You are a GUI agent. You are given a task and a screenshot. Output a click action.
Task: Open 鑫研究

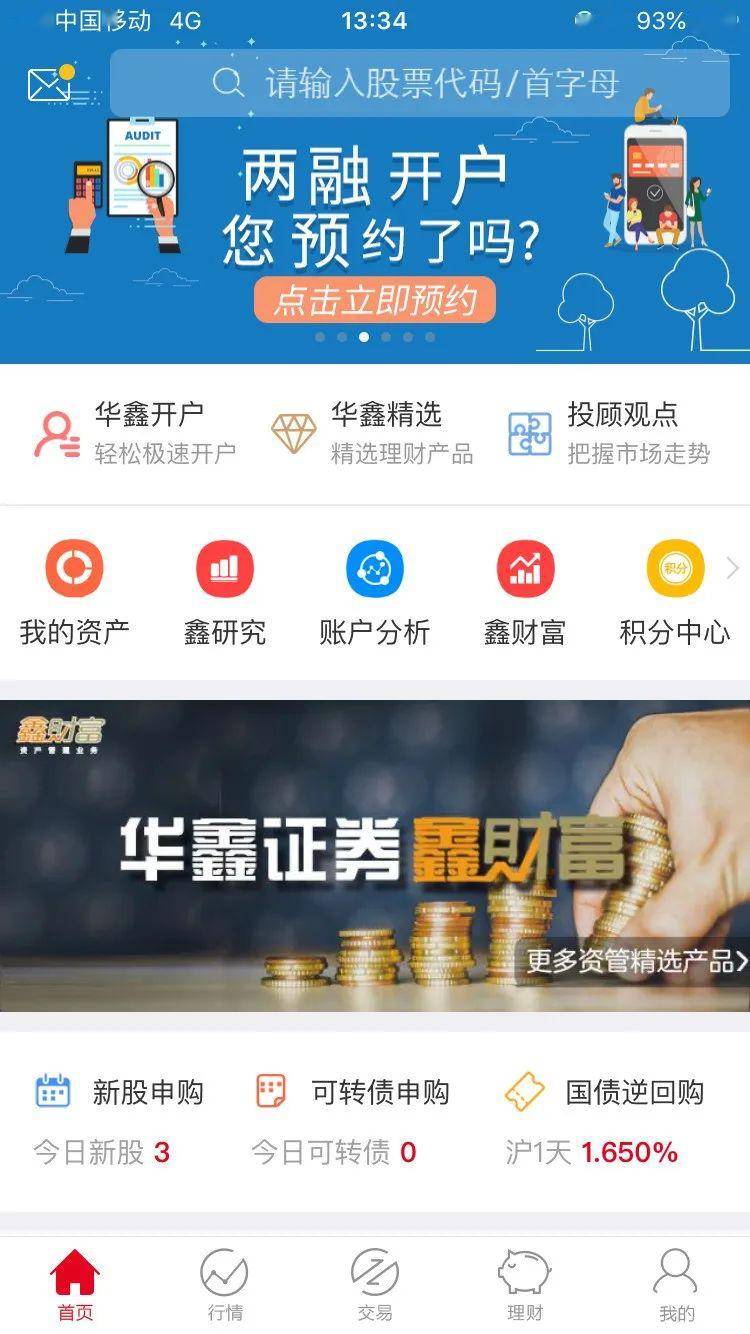click(225, 592)
